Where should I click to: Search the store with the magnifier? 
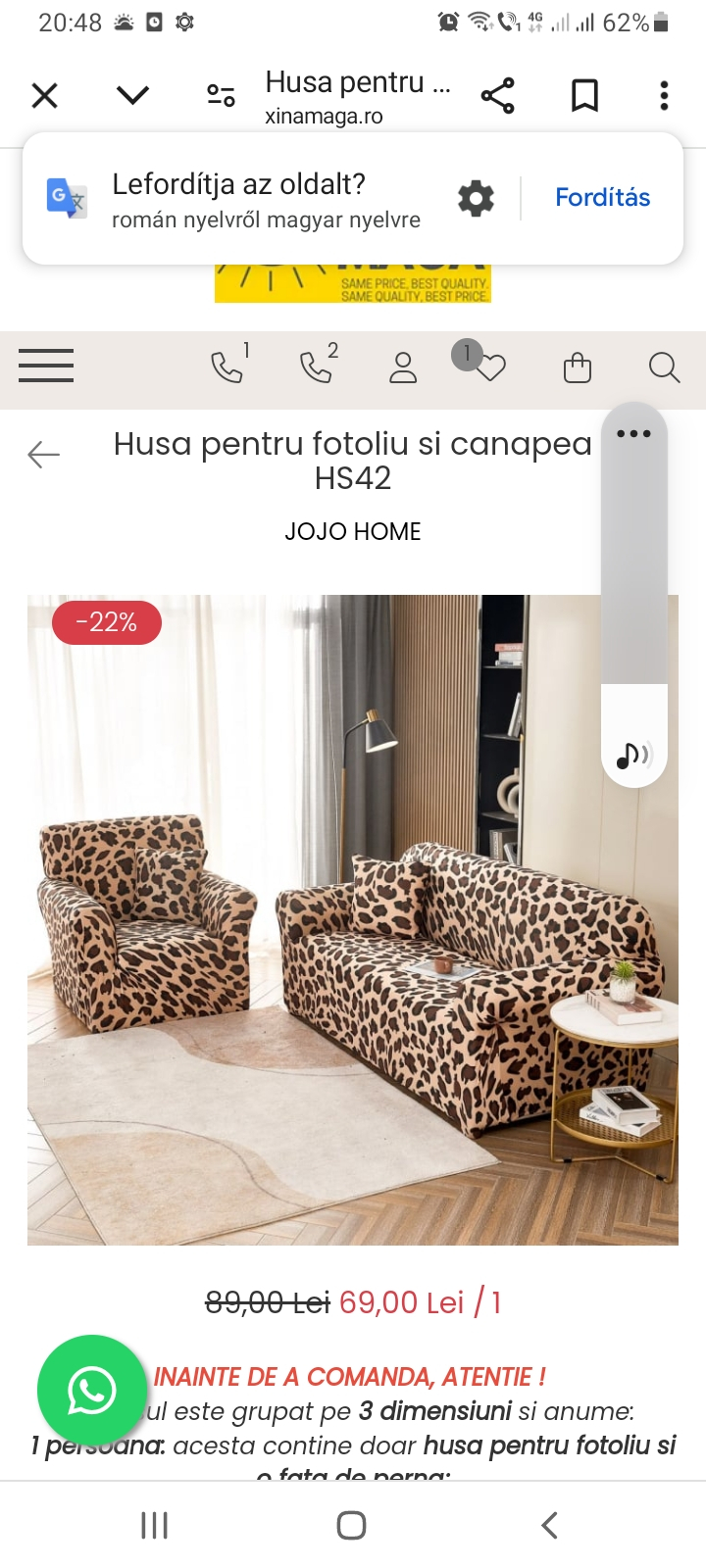[664, 367]
